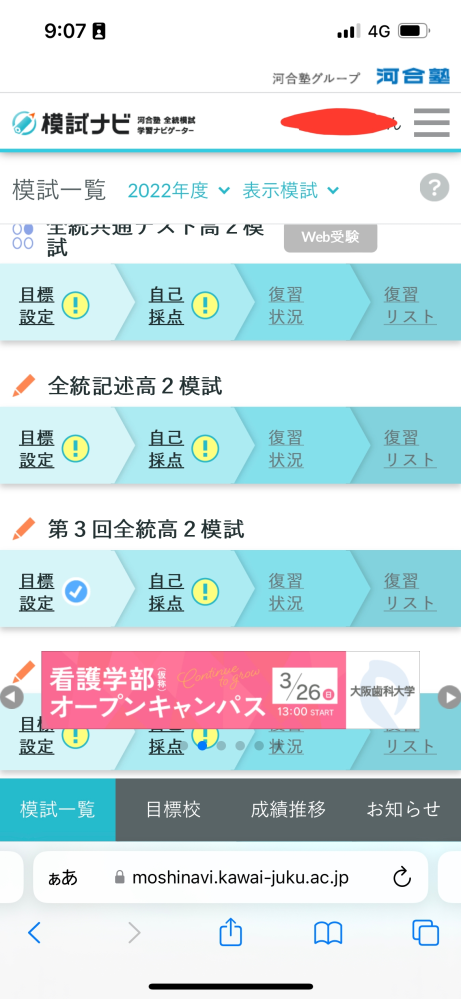Open 復習状況 for 第3回全統高2模試
The height and width of the screenshot is (999, 461).
[286, 592]
